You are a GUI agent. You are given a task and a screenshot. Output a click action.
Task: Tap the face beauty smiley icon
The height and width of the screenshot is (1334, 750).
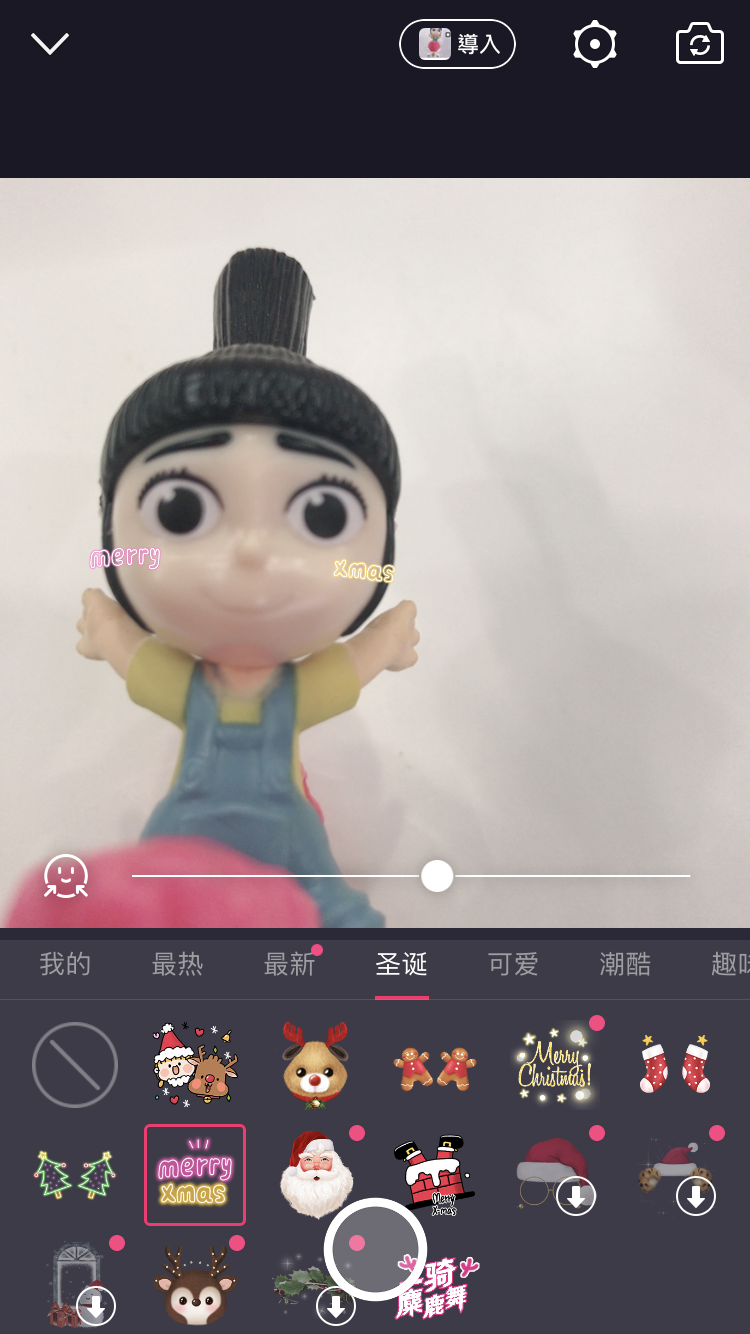coord(66,876)
